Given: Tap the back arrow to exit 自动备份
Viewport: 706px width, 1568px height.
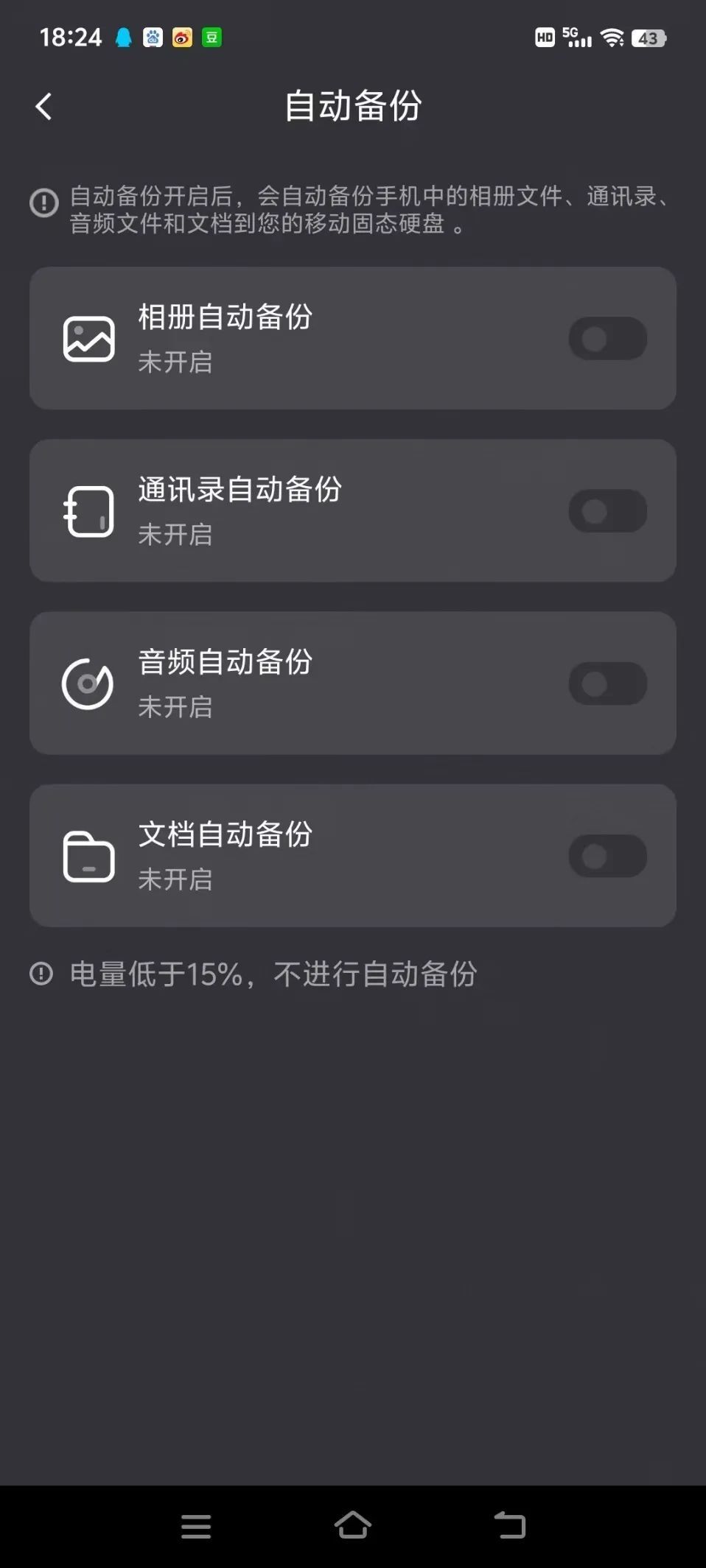Looking at the screenshot, I should (44, 106).
